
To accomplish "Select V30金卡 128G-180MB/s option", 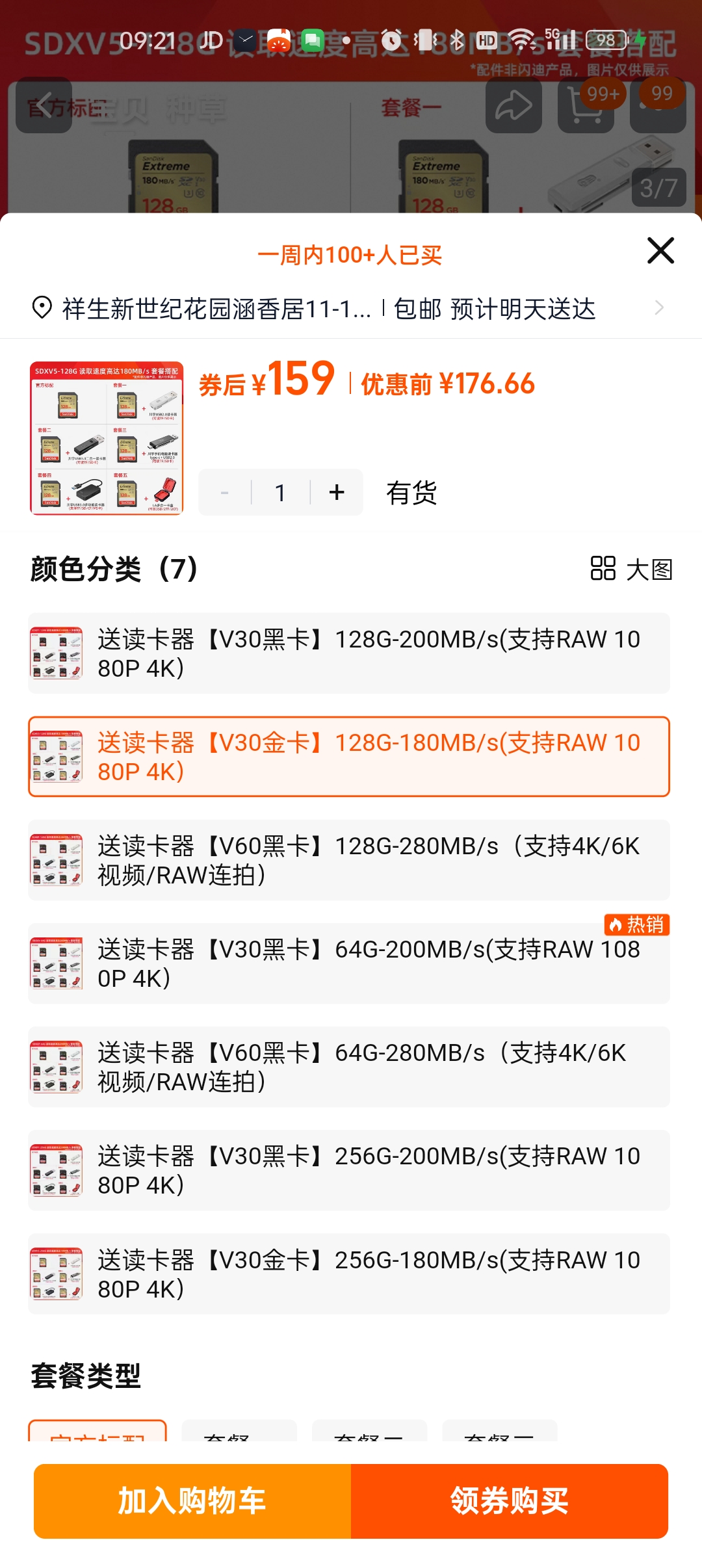I will point(349,757).
